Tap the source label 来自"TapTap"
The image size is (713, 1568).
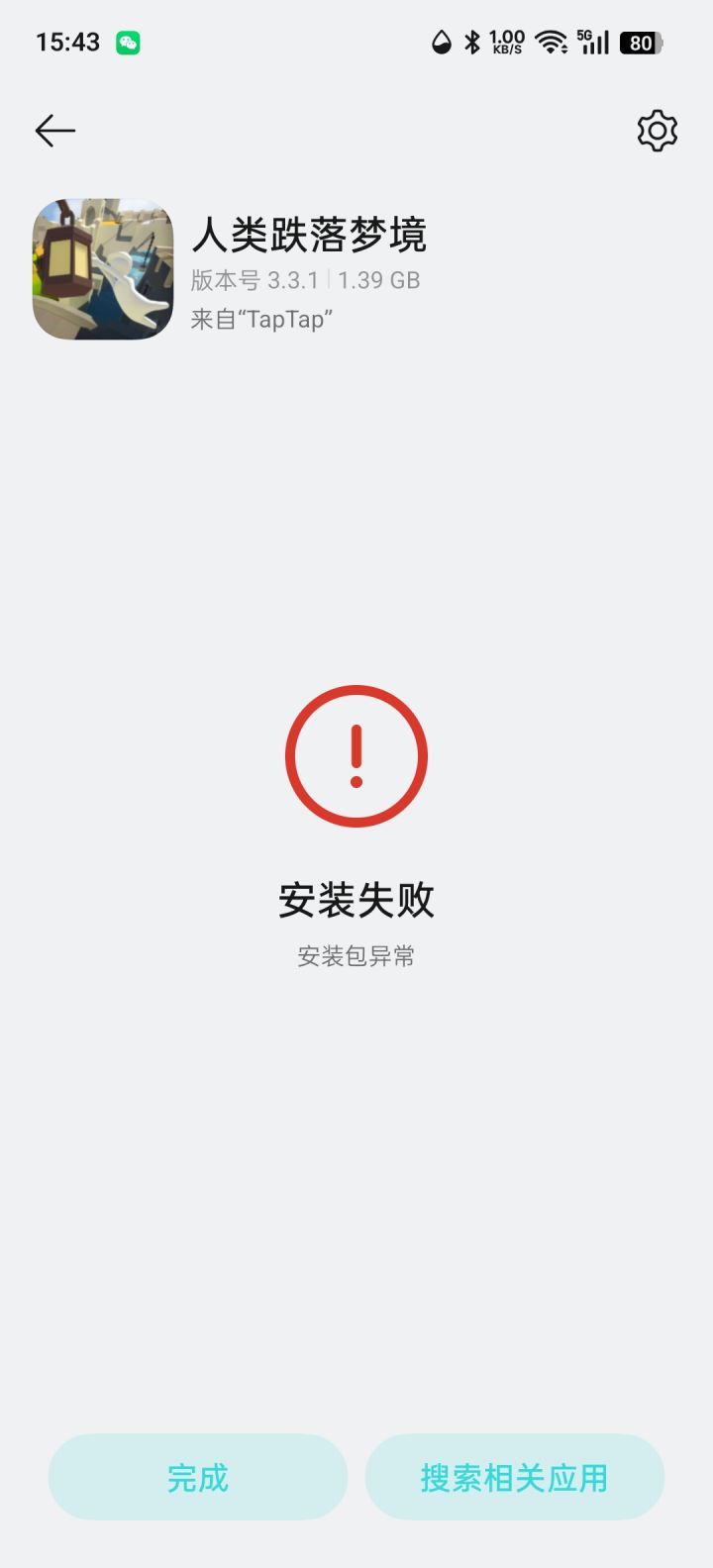[263, 320]
